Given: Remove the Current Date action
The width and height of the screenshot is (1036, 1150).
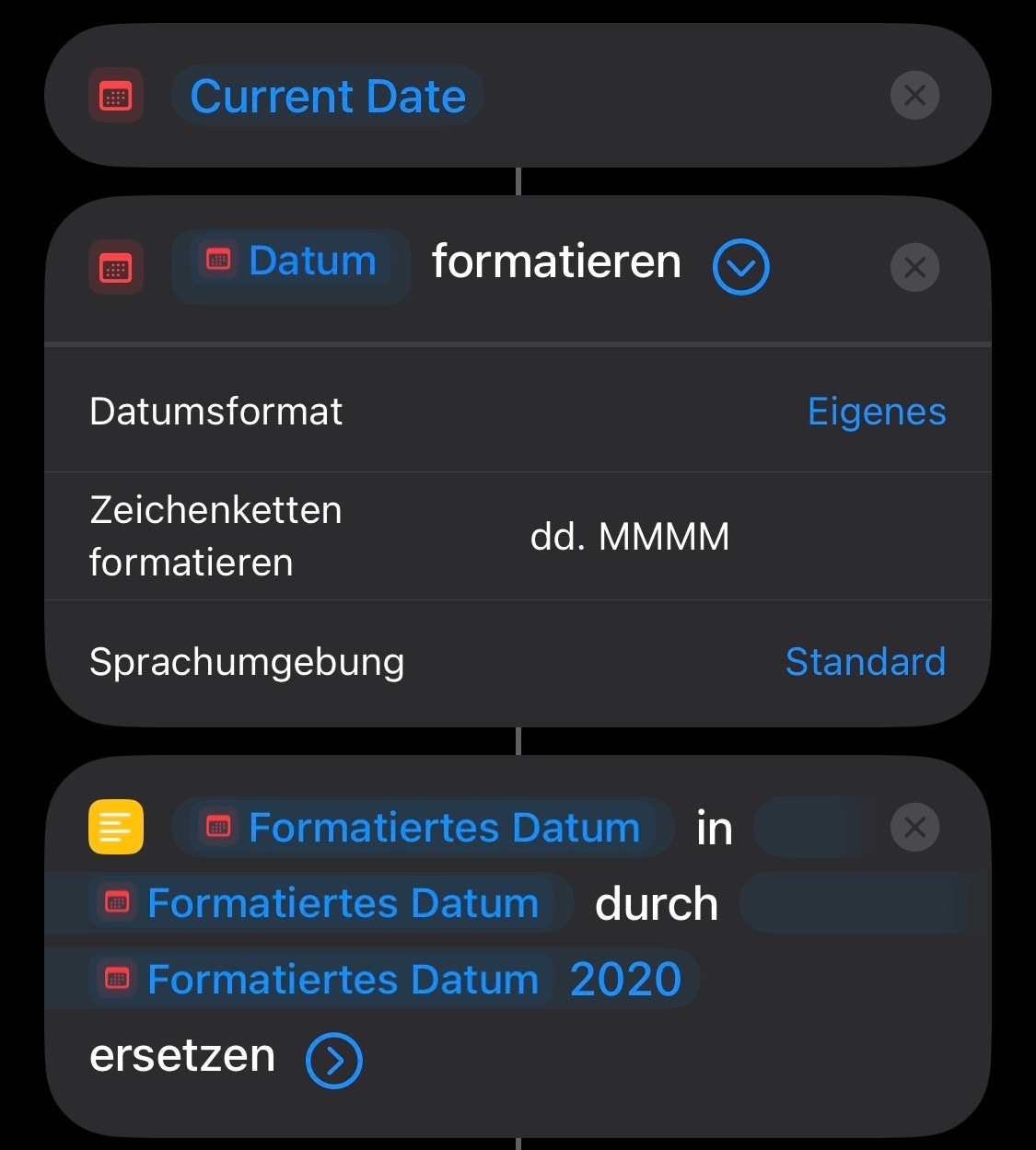Looking at the screenshot, I should click(914, 96).
